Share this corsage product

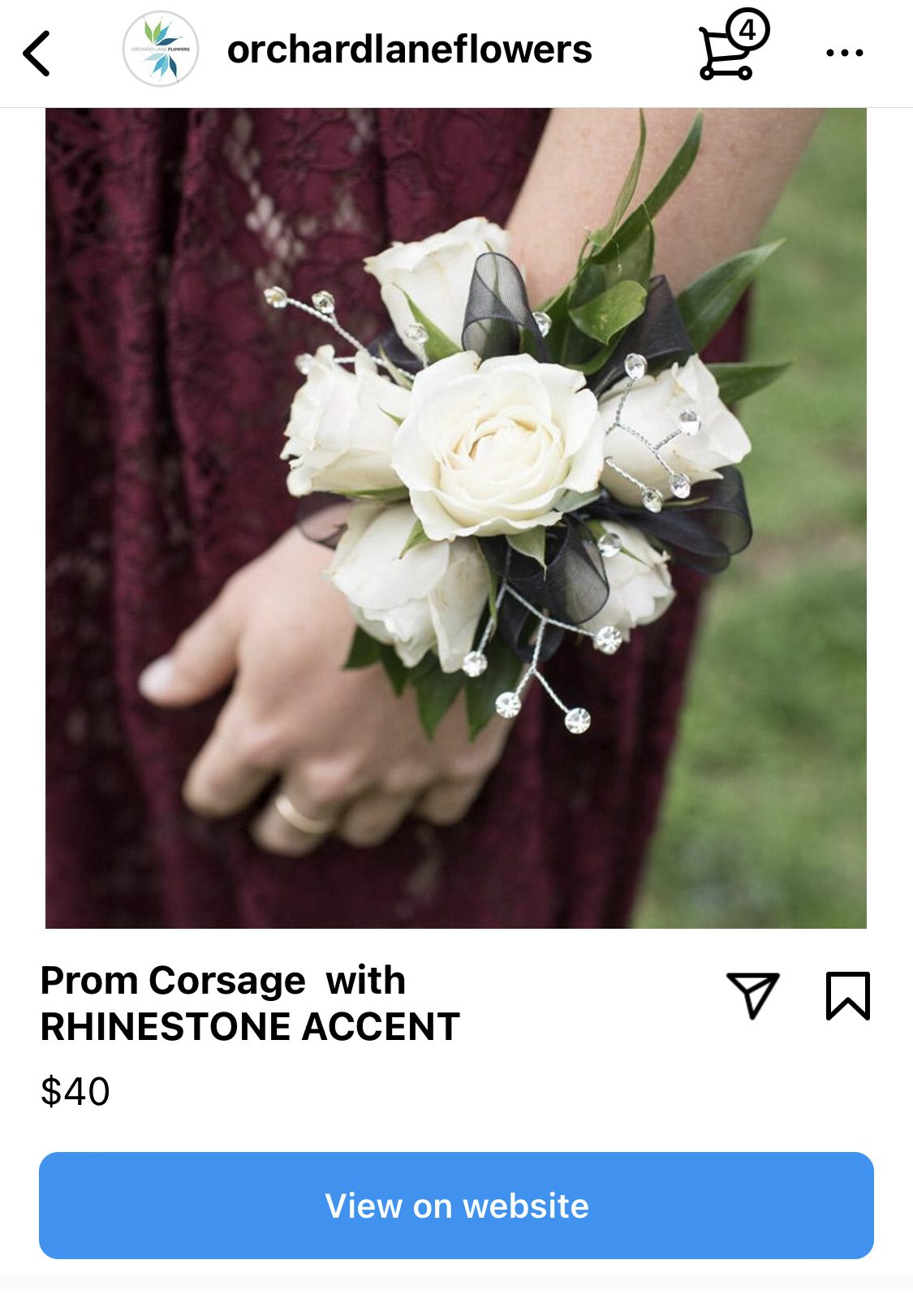(752, 994)
